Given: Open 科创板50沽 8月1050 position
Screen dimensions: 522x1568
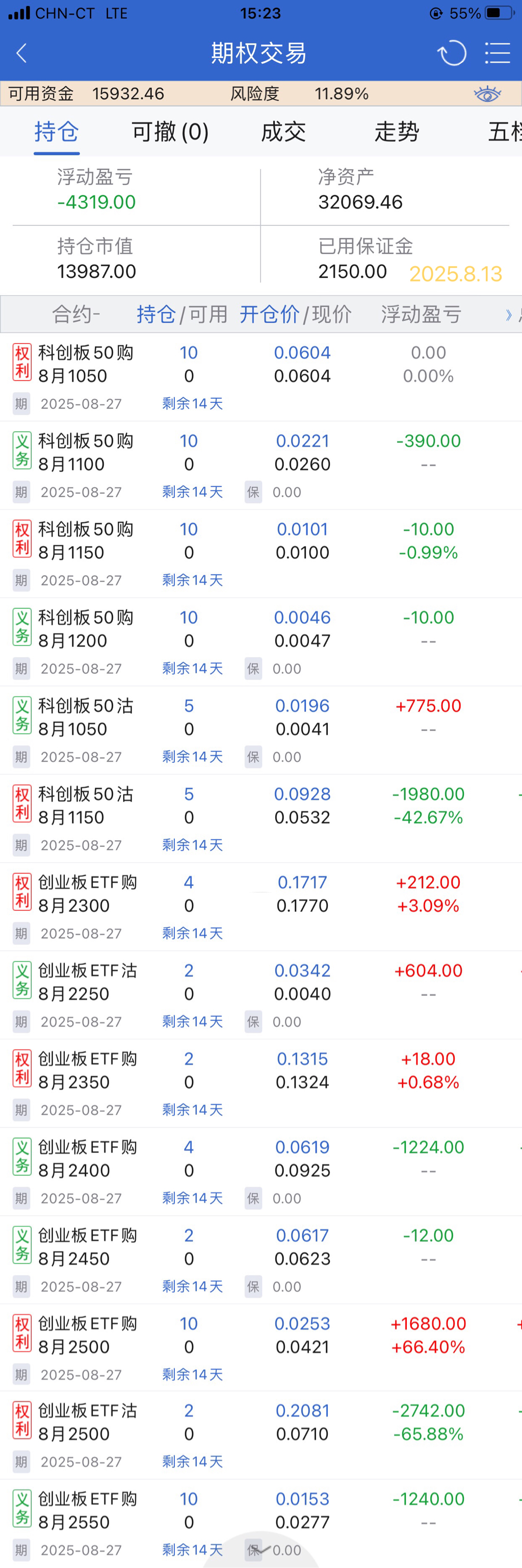Looking at the screenshot, I should [x=85, y=717].
